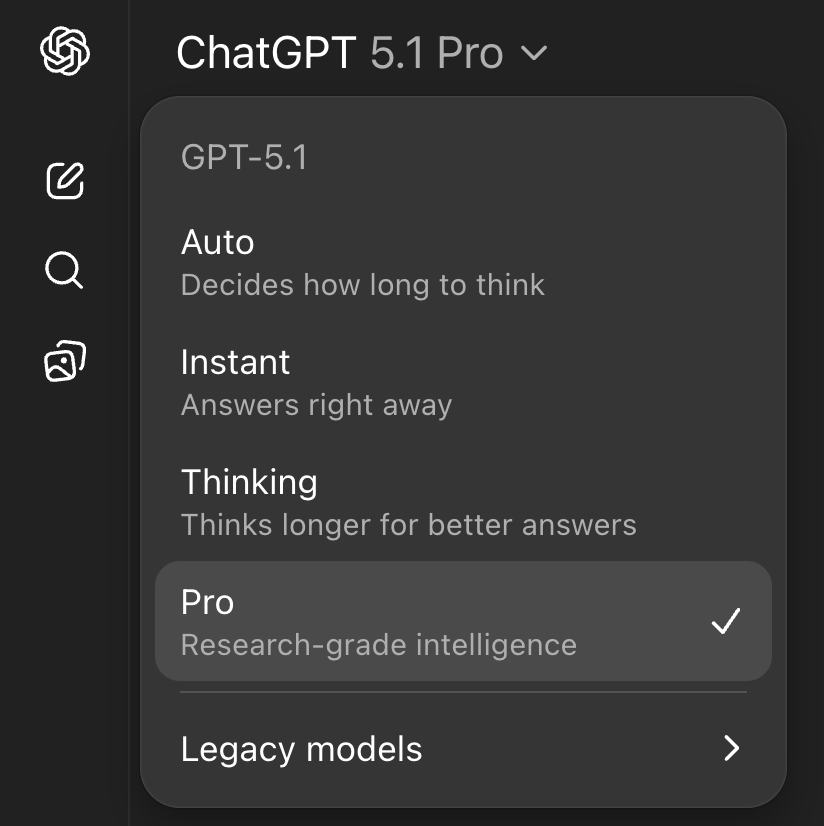Switch to the Instant model
The height and width of the screenshot is (826, 824).
coord(463,382)
